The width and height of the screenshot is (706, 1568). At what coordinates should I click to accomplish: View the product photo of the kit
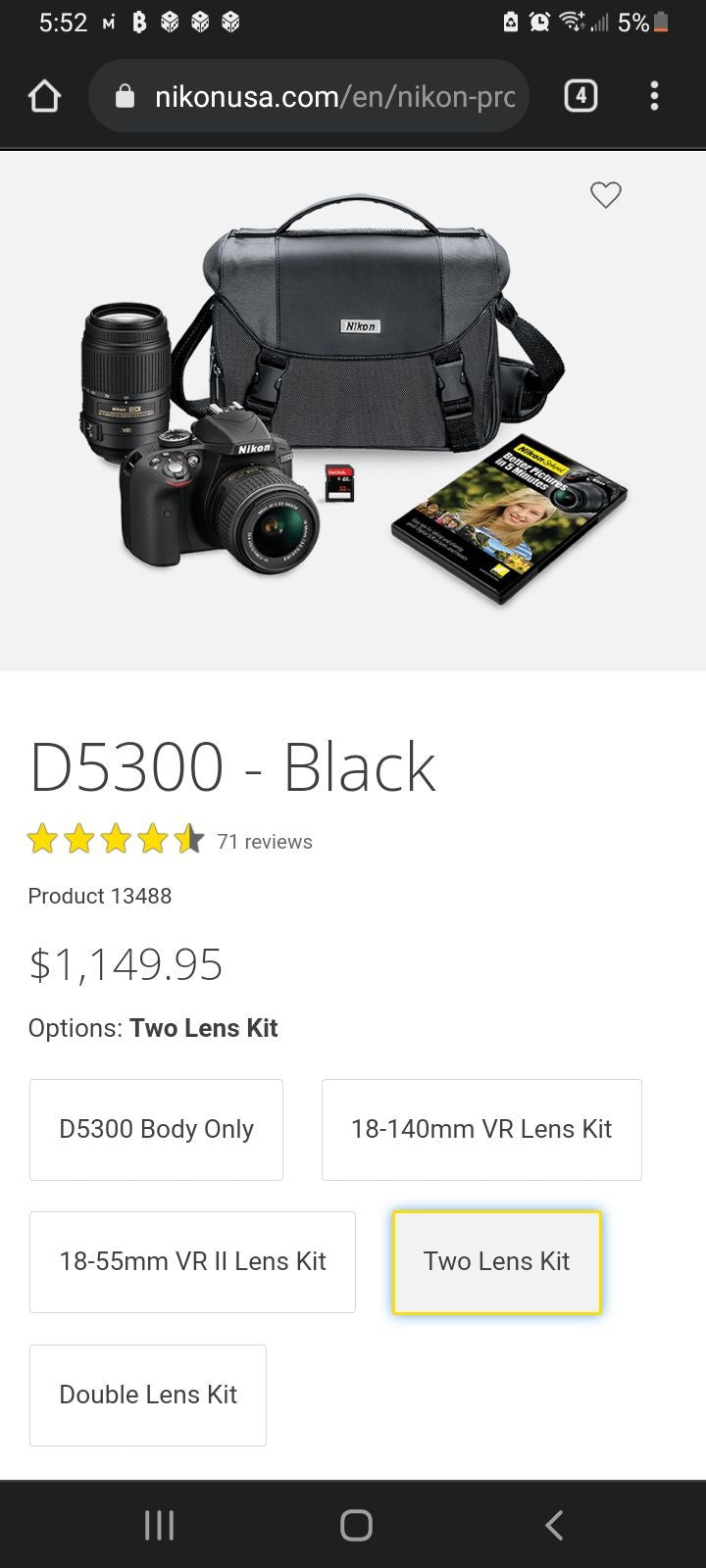point(353,400)
